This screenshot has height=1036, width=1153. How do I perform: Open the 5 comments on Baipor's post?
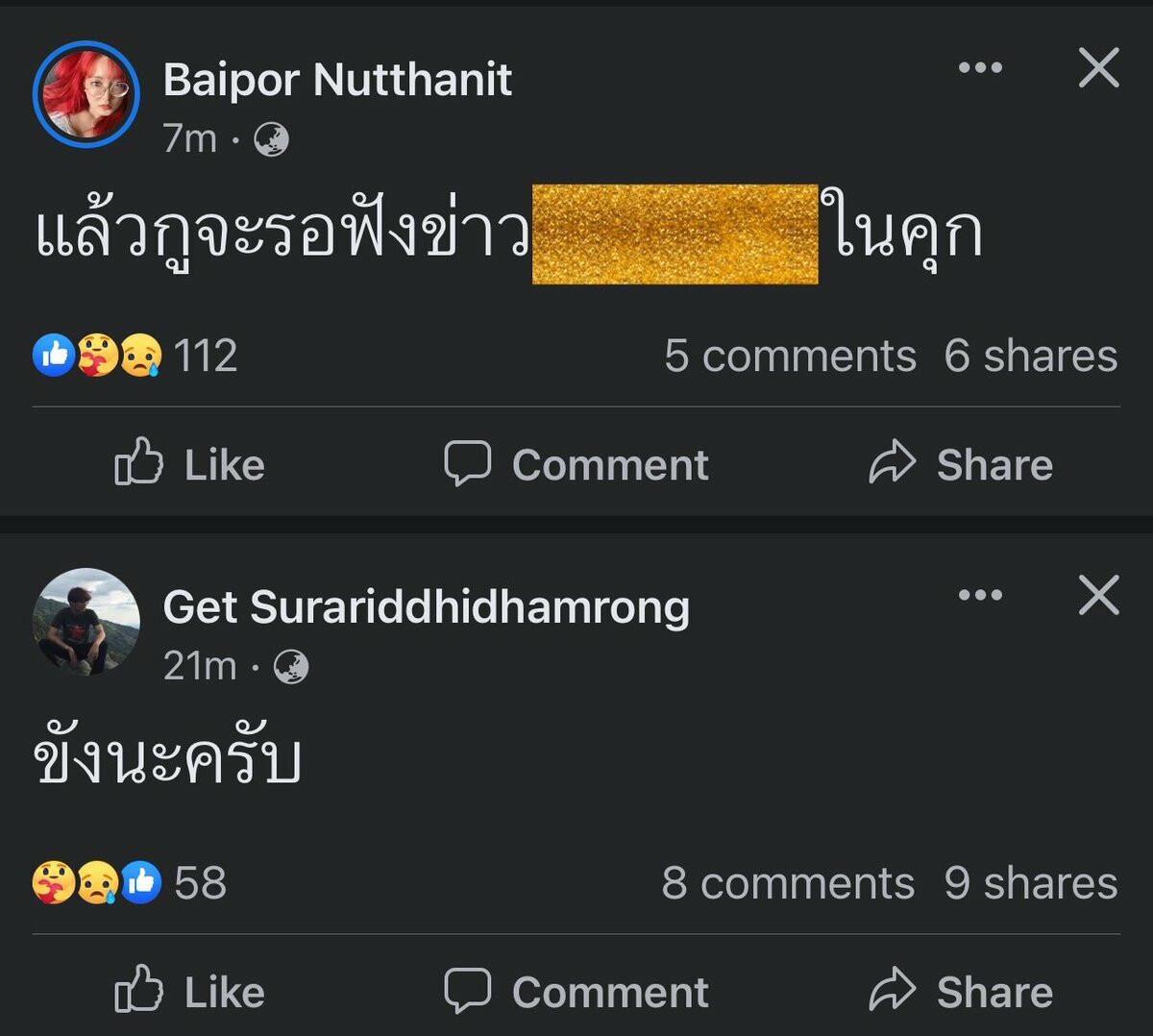point(790,356)
